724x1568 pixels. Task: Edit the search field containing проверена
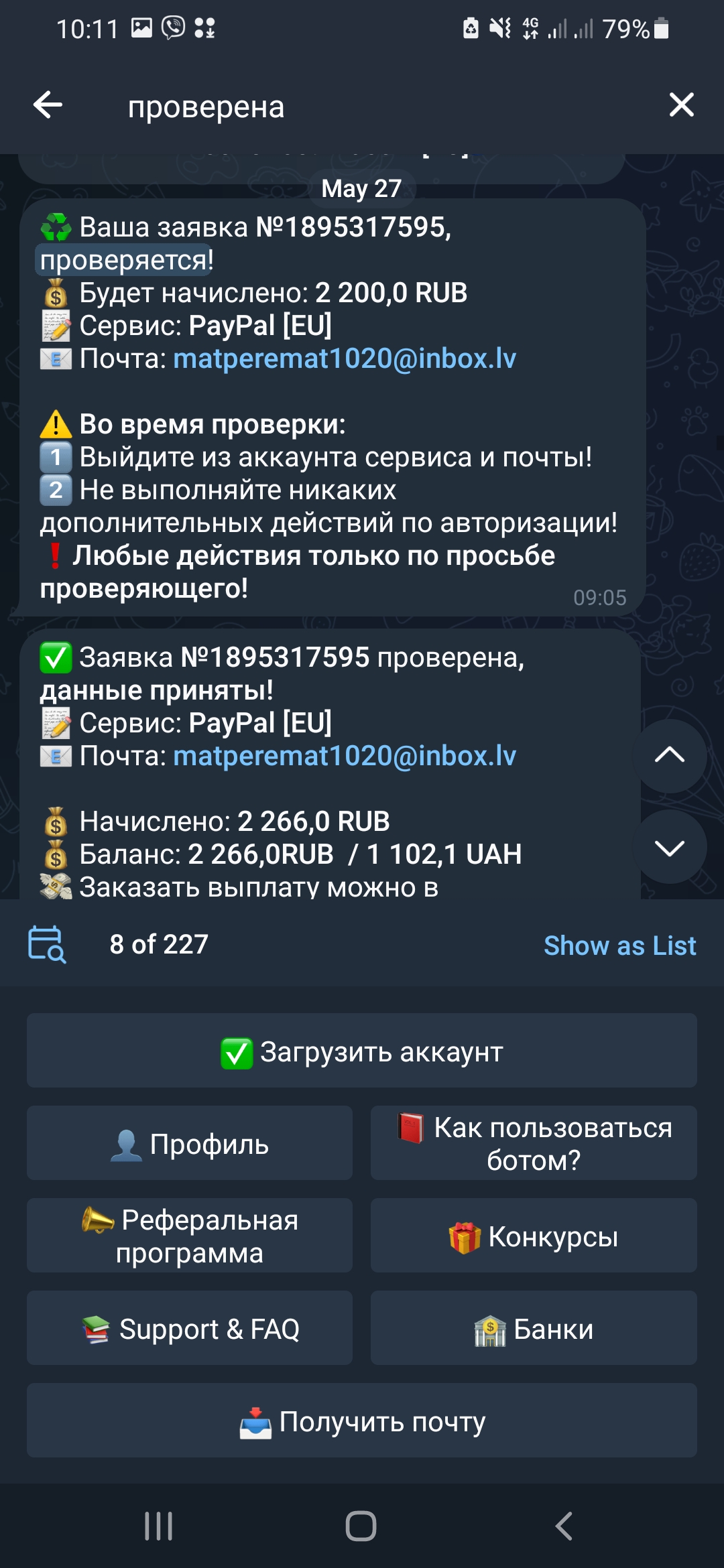(335, 107)
